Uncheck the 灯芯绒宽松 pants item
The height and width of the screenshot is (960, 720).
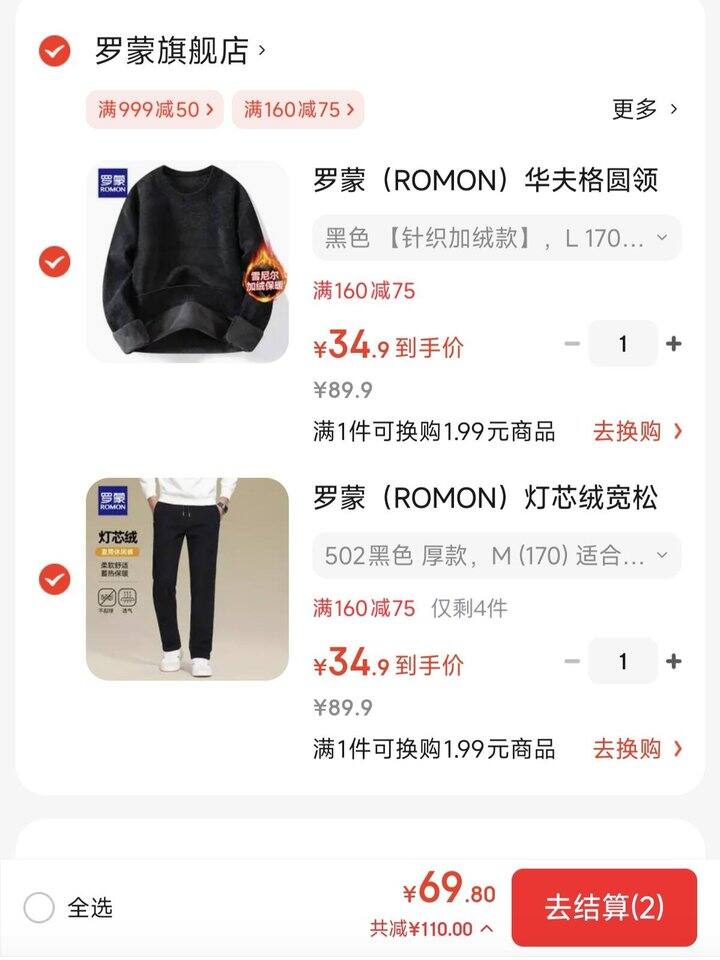click(x=54, y=579)
